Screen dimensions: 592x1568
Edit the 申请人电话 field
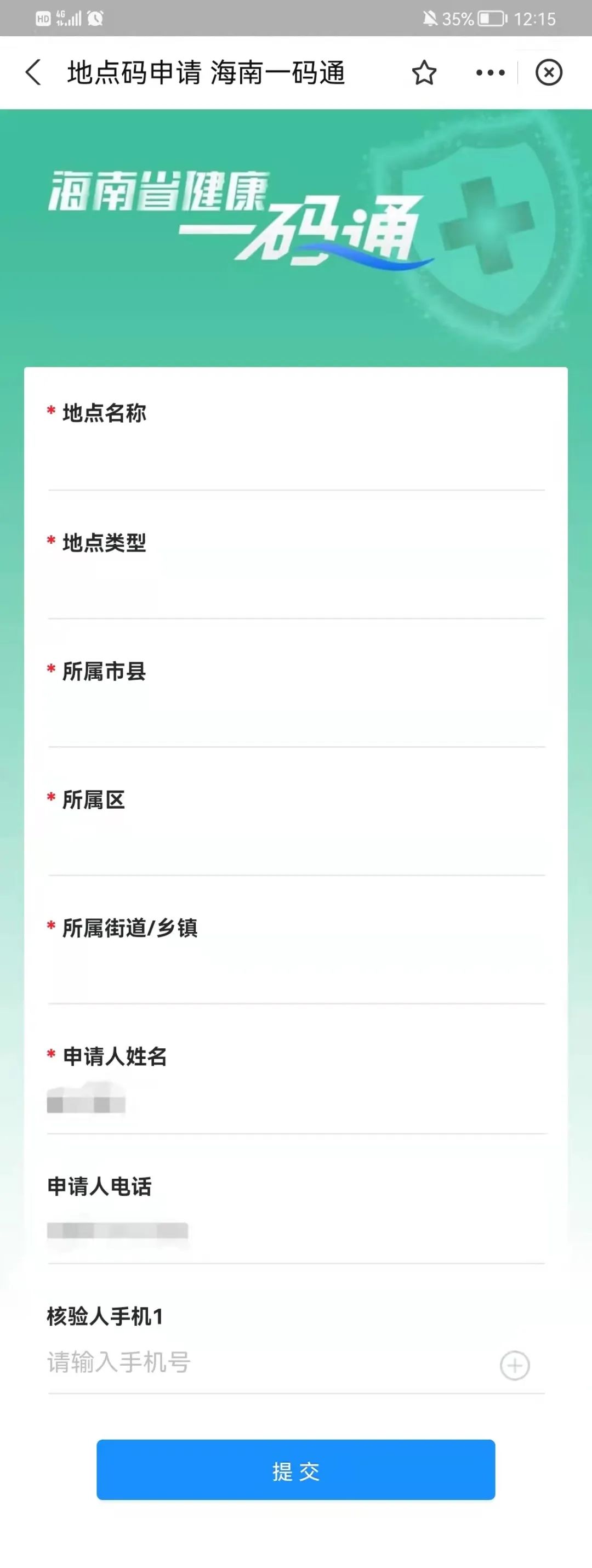[x=295, y=1231]
